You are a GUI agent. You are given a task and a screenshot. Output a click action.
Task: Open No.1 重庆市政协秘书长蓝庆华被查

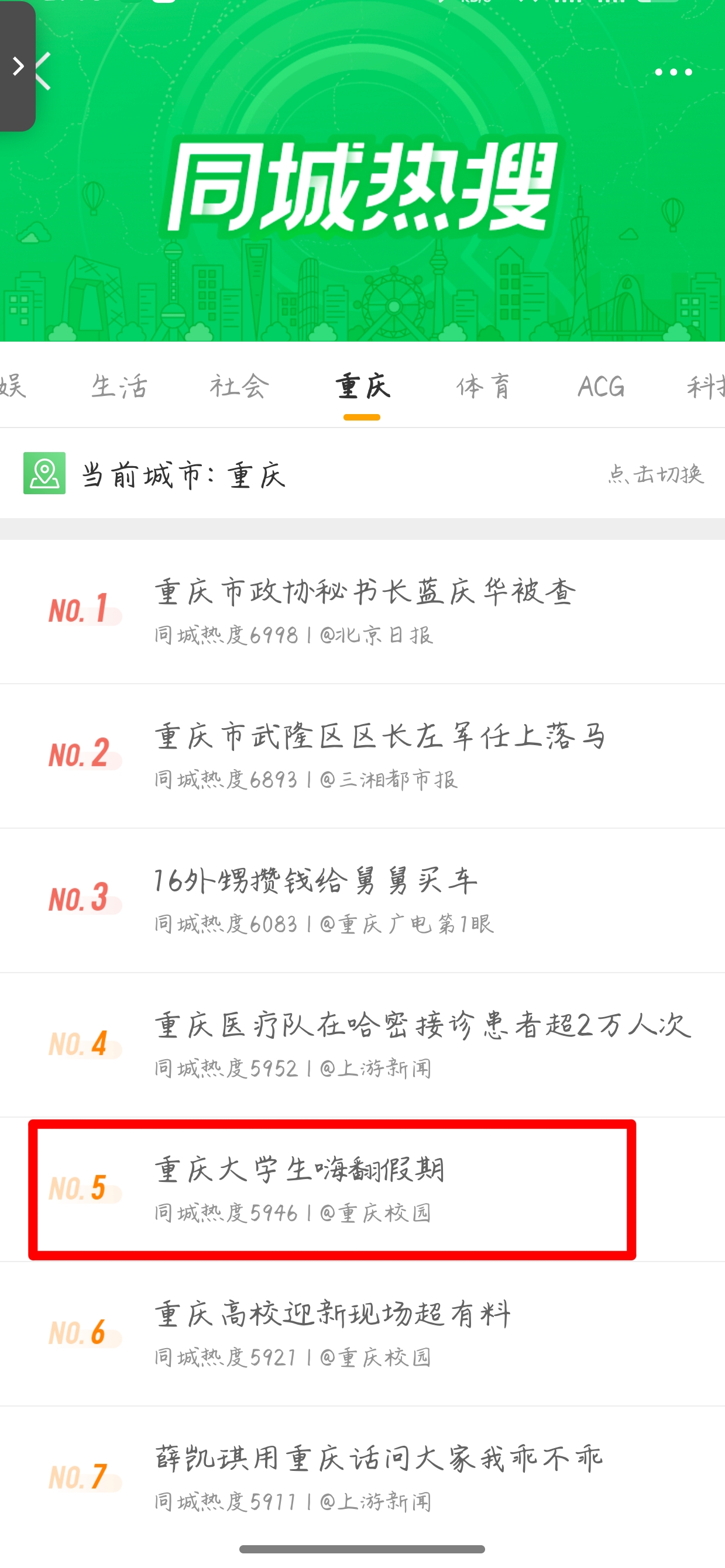365,611
